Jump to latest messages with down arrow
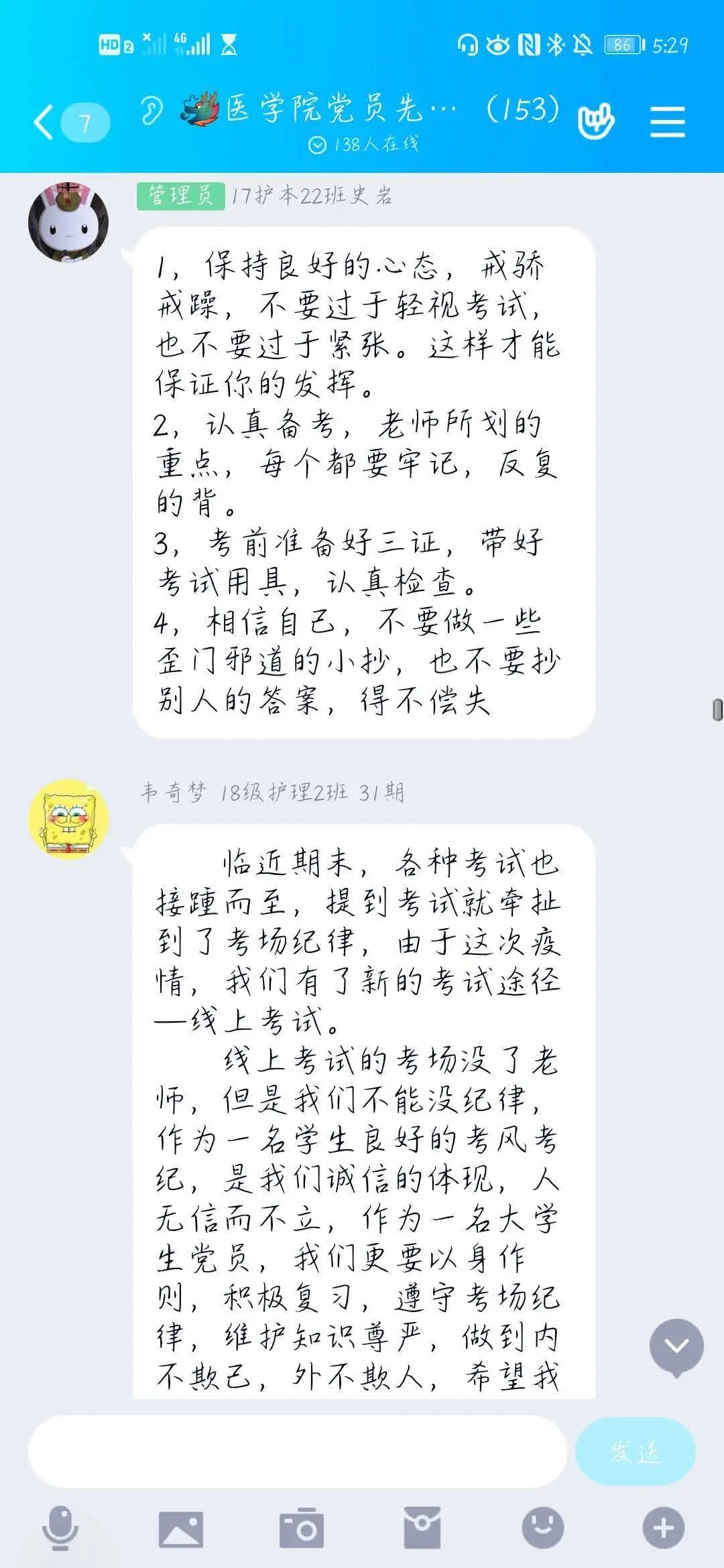724x1568 pixels. pos(676,1346)
